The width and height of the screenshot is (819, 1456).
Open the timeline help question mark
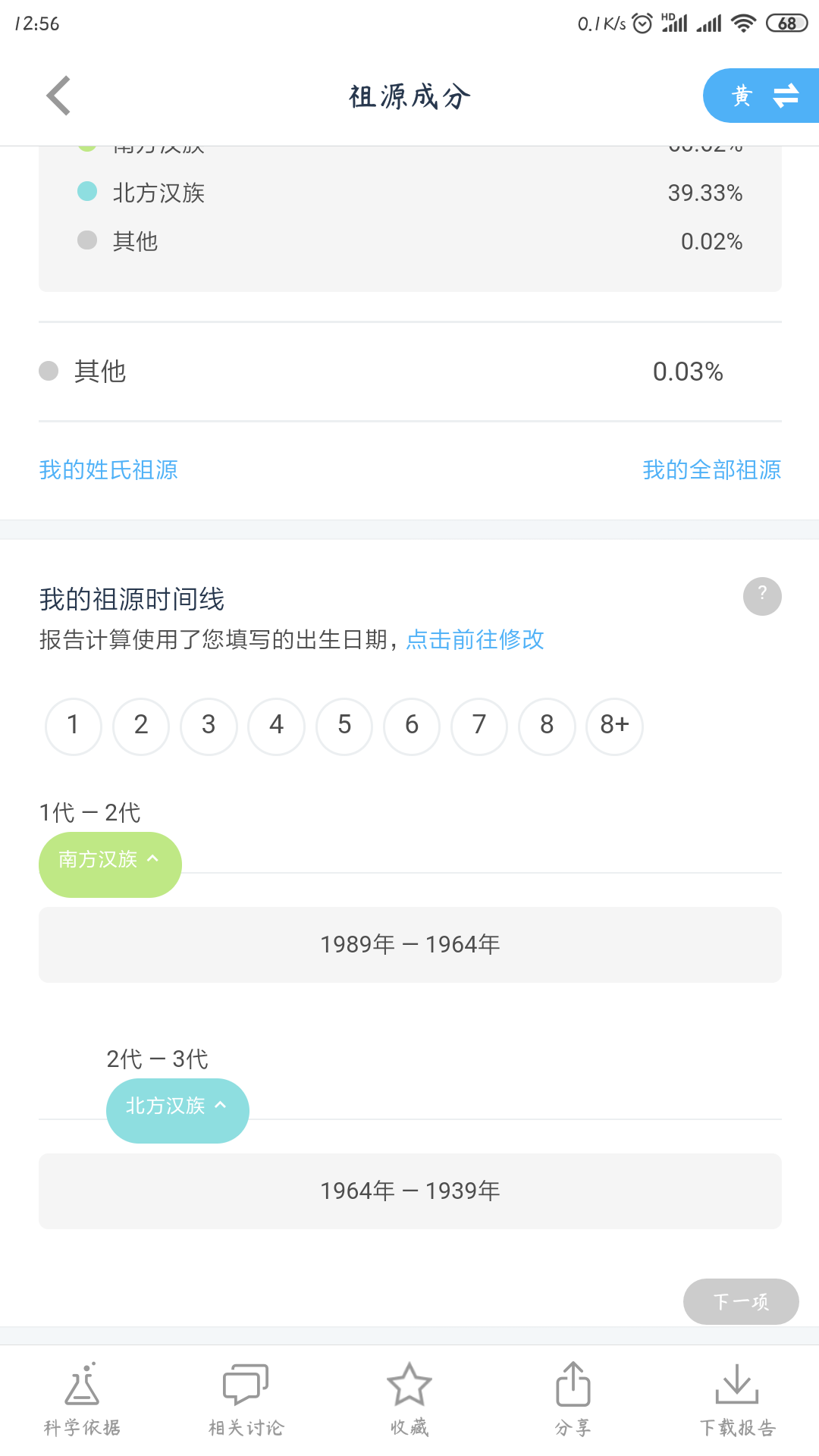(x=762, y=596)
